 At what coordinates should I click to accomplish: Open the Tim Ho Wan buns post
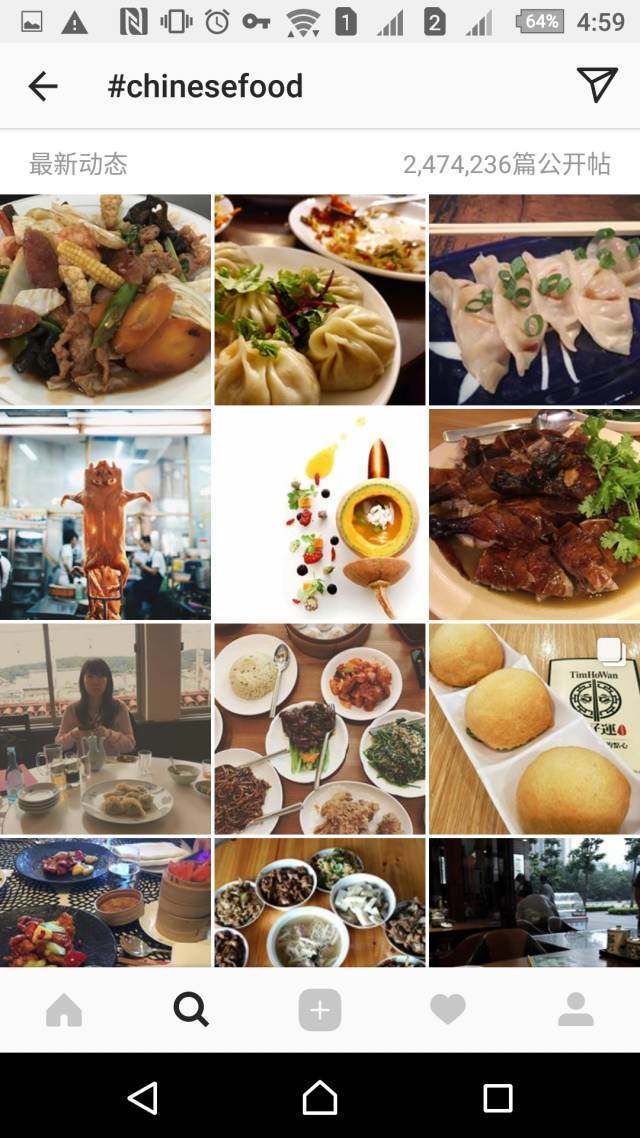534,729
